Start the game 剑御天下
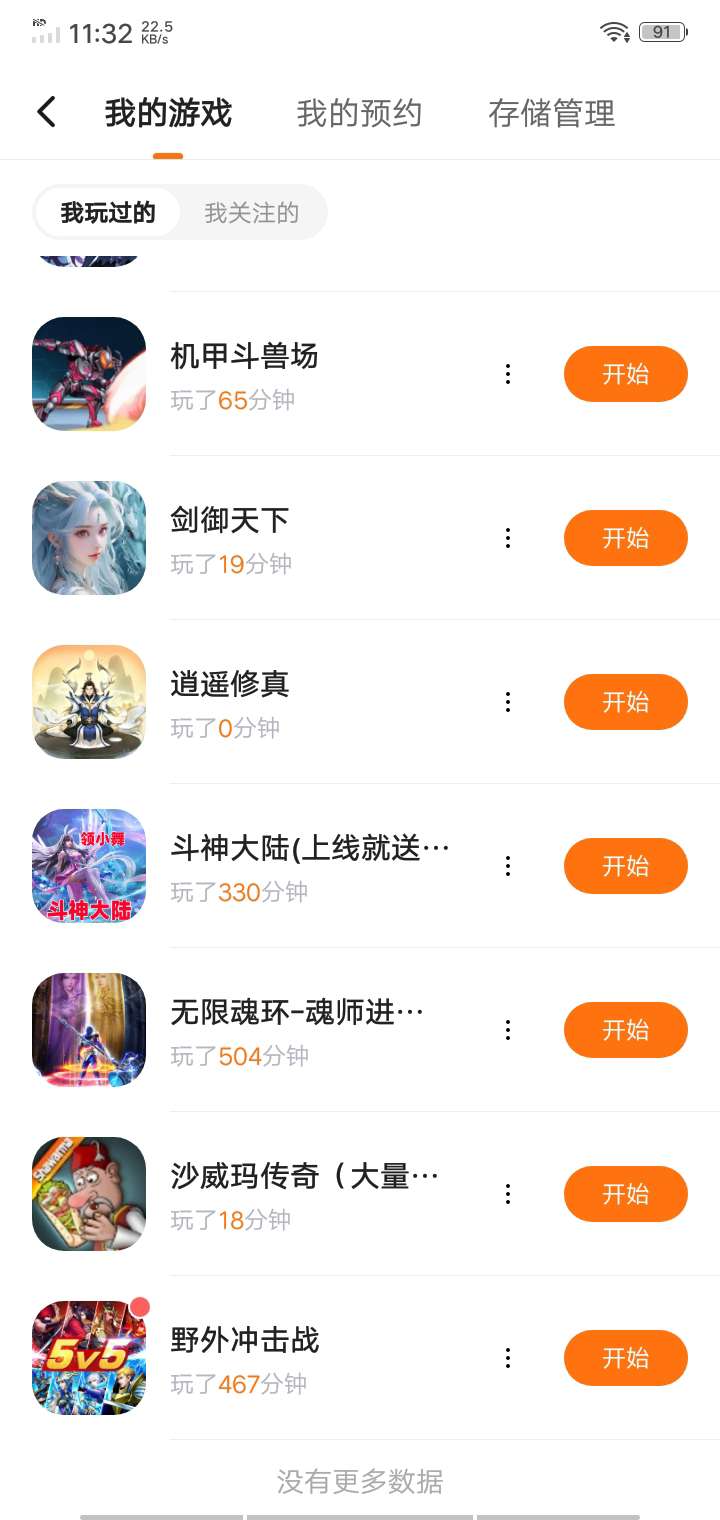 point(625,538)
